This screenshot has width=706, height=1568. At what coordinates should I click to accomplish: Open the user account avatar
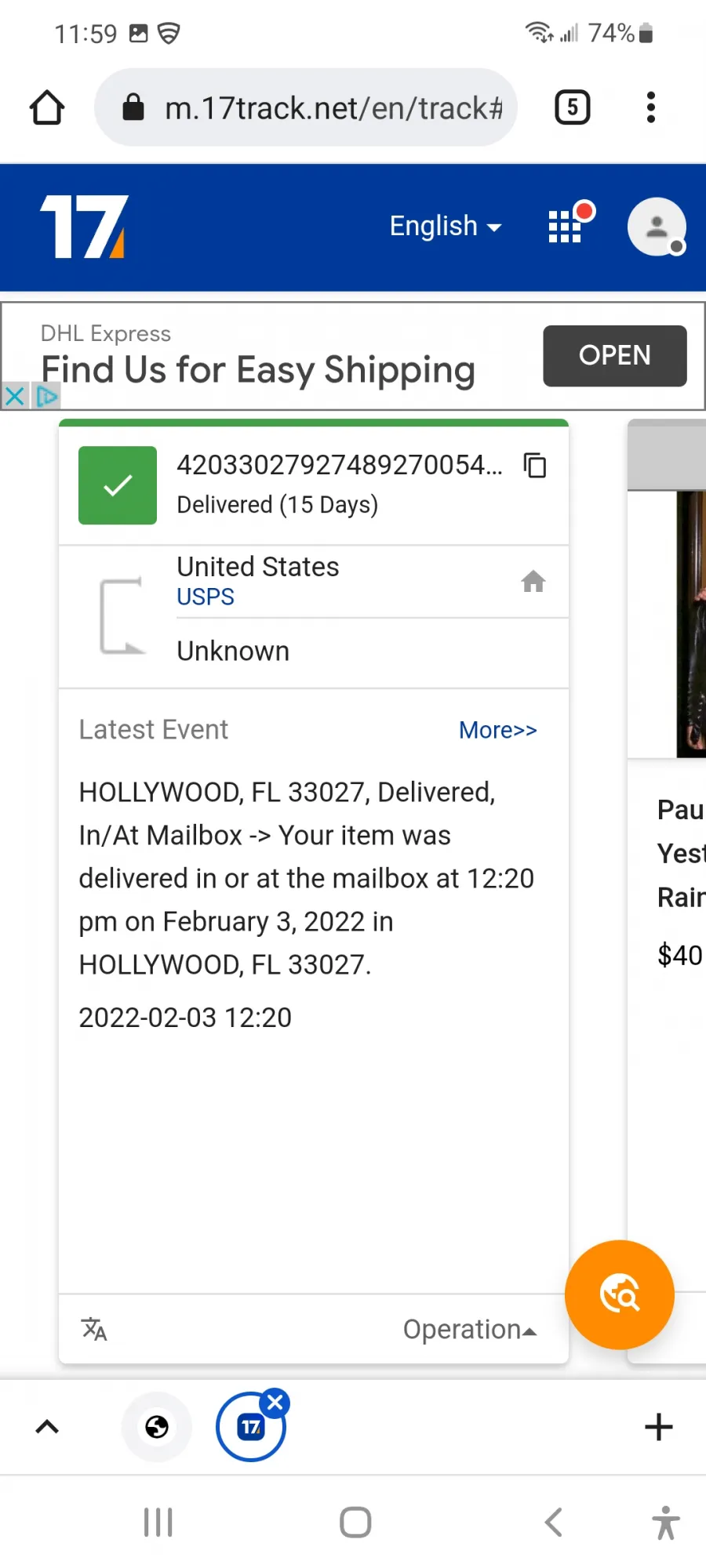657,227
